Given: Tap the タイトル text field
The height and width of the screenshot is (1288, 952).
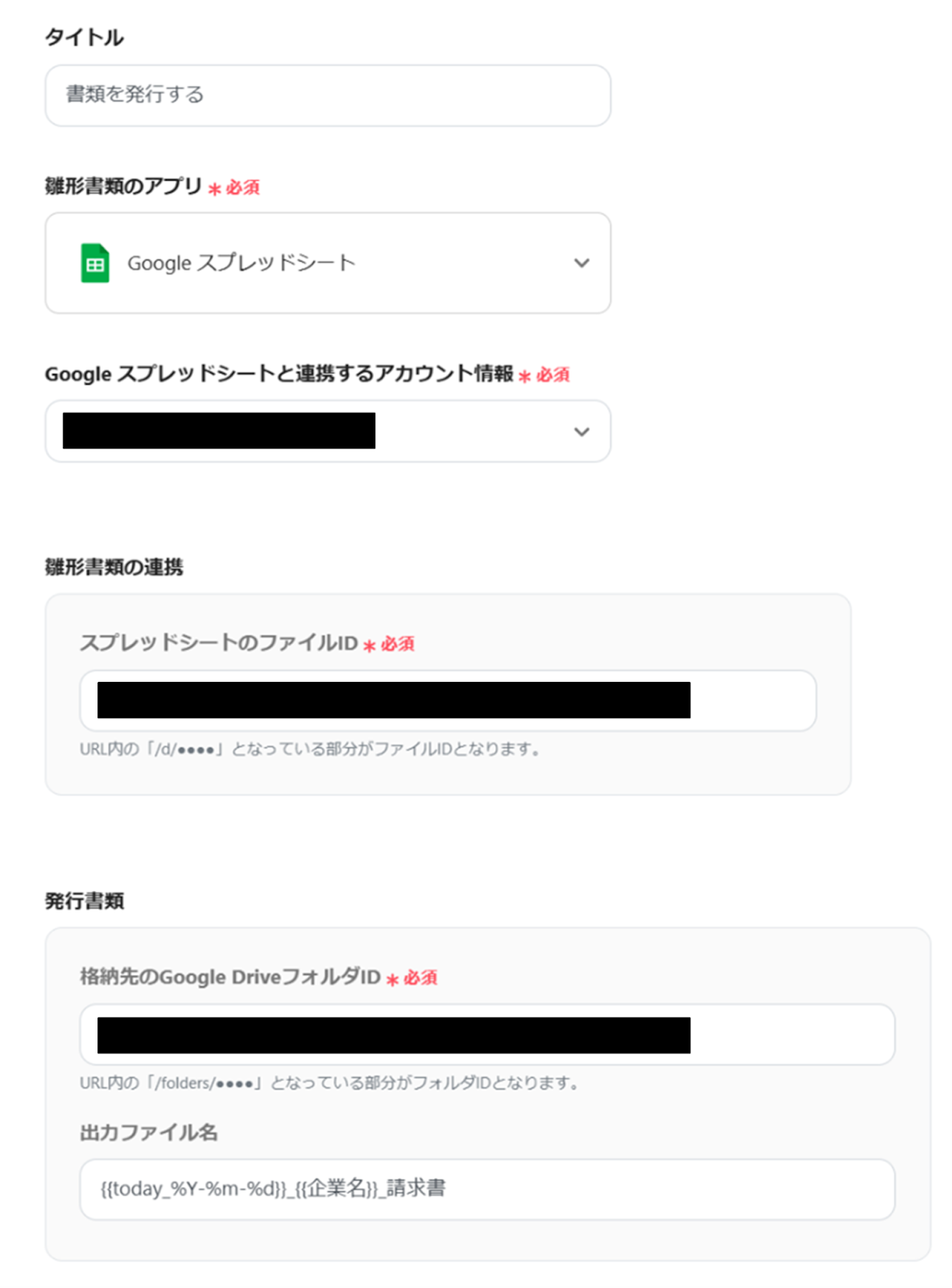Looking at the screenshot, I should pos(327,95).
